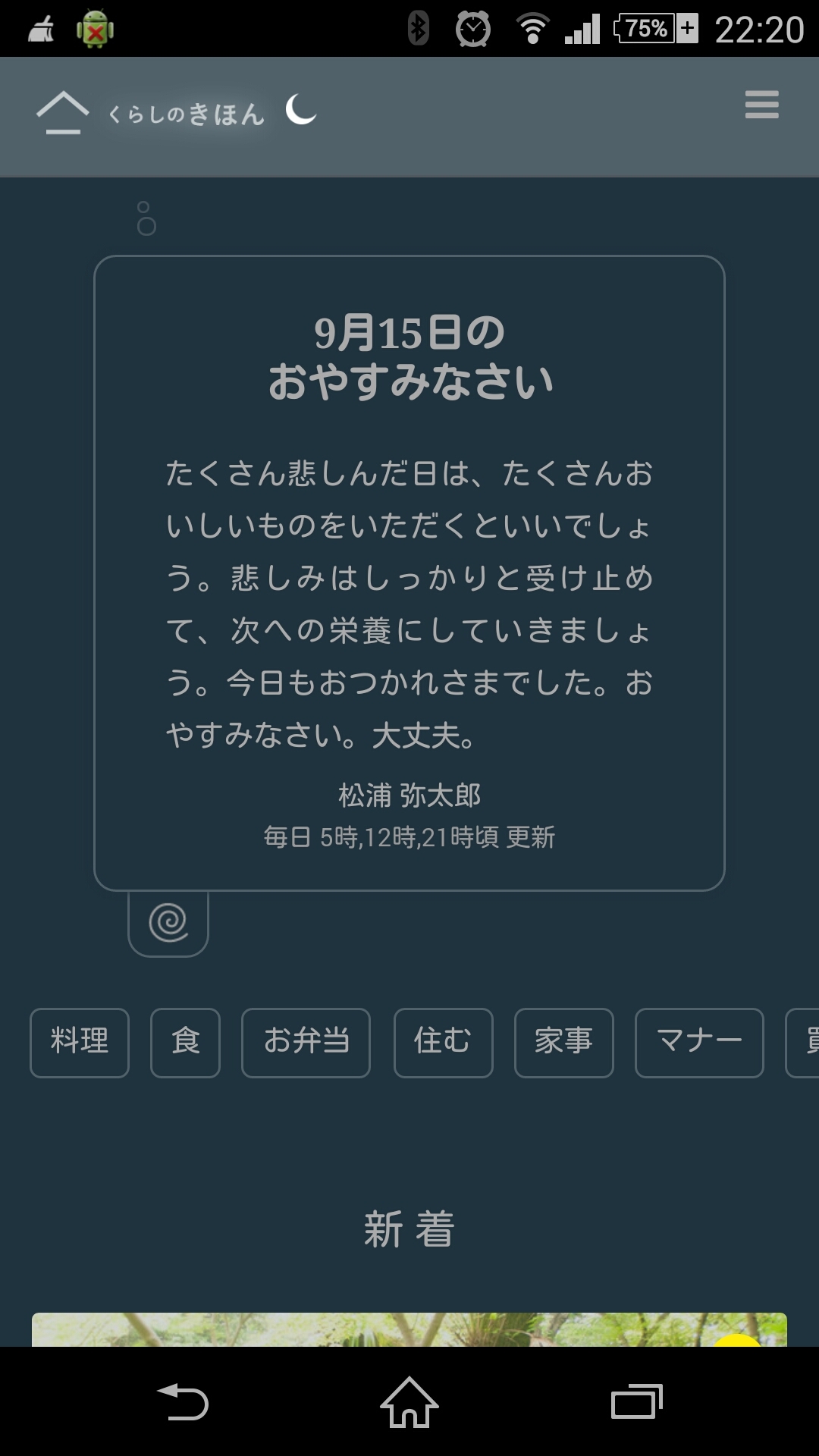Select the マナー category chip
The width and height of the screenshot is (819, 1456).
pos(698,1042)
